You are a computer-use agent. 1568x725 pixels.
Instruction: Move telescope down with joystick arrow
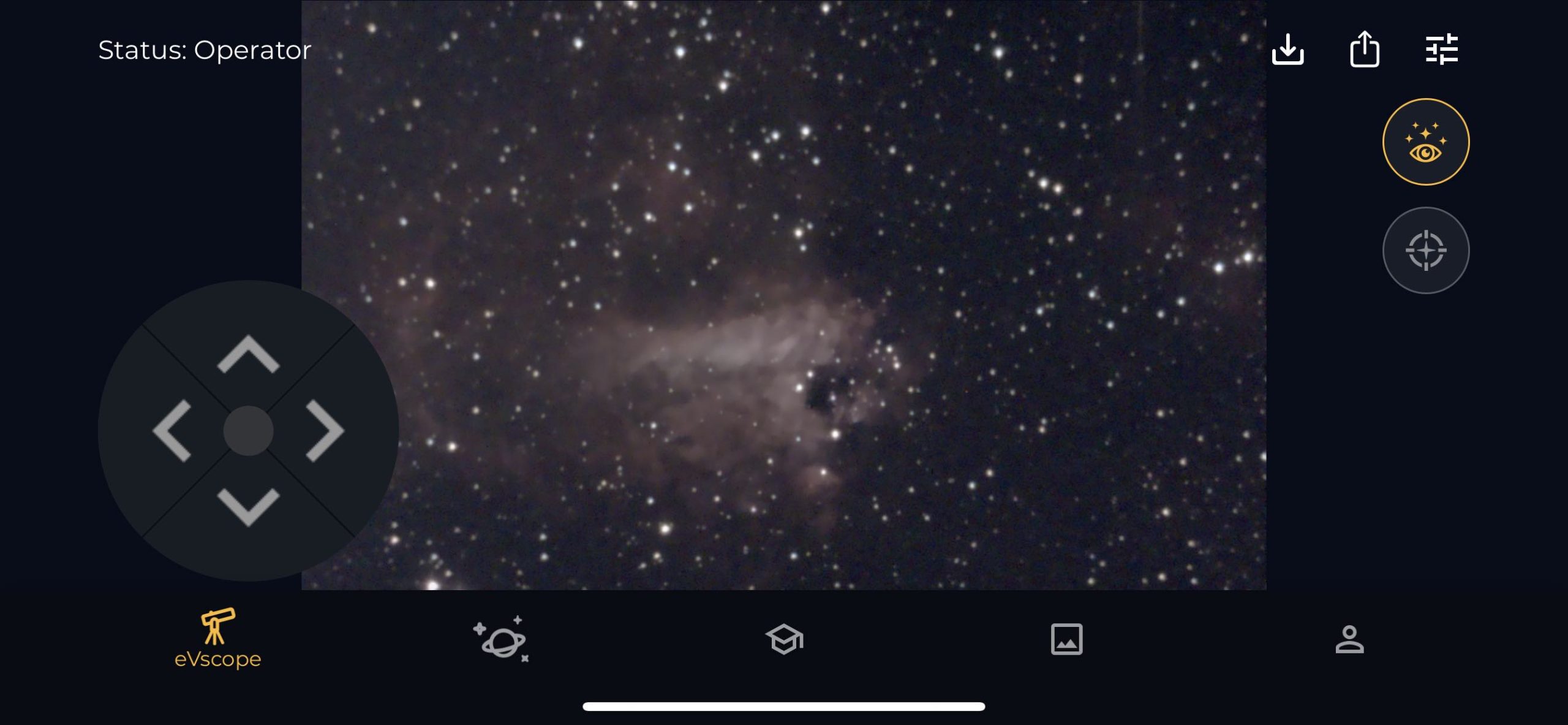tap(248, 506)
